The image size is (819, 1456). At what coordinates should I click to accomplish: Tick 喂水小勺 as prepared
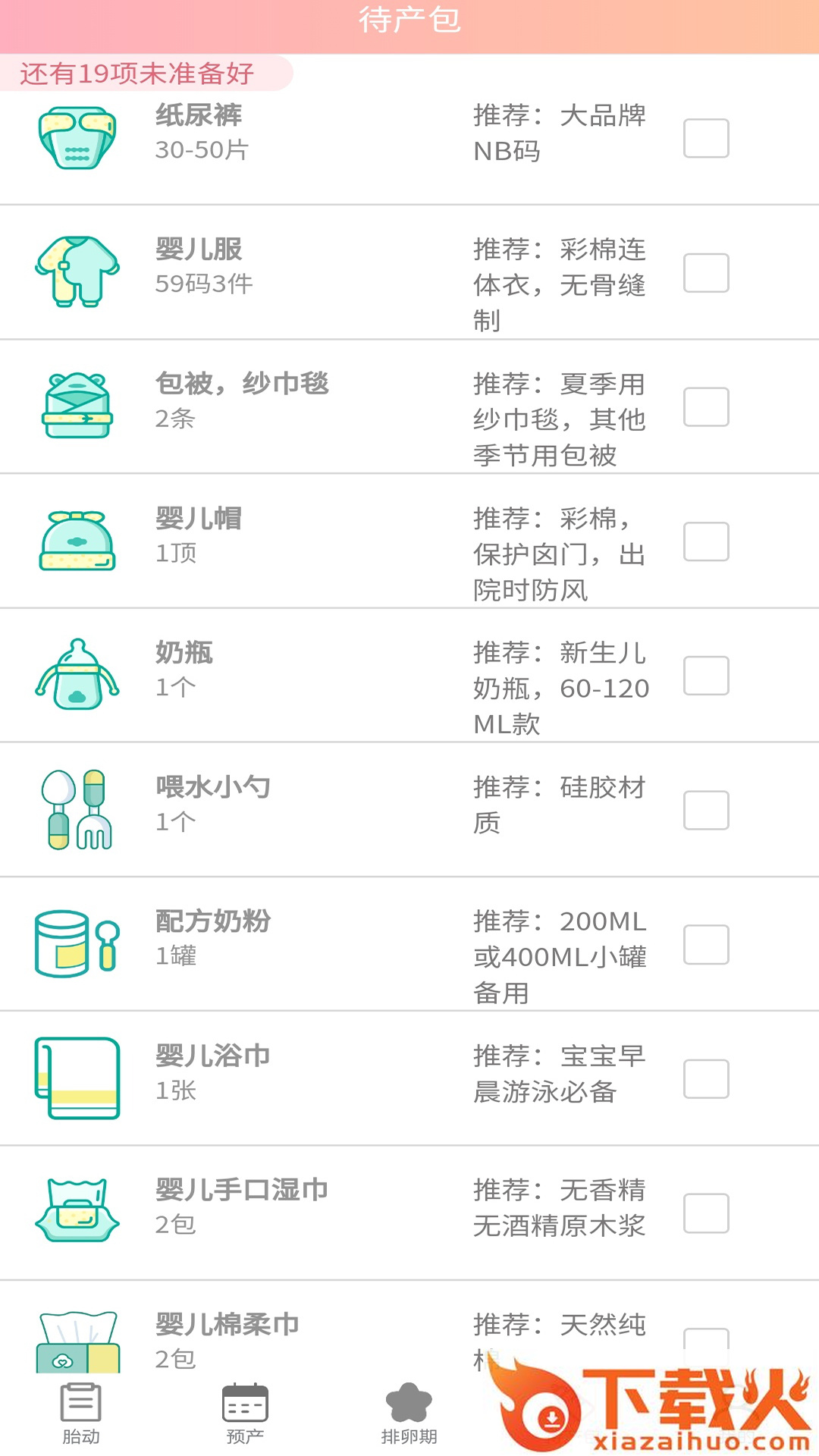point(706,810)
